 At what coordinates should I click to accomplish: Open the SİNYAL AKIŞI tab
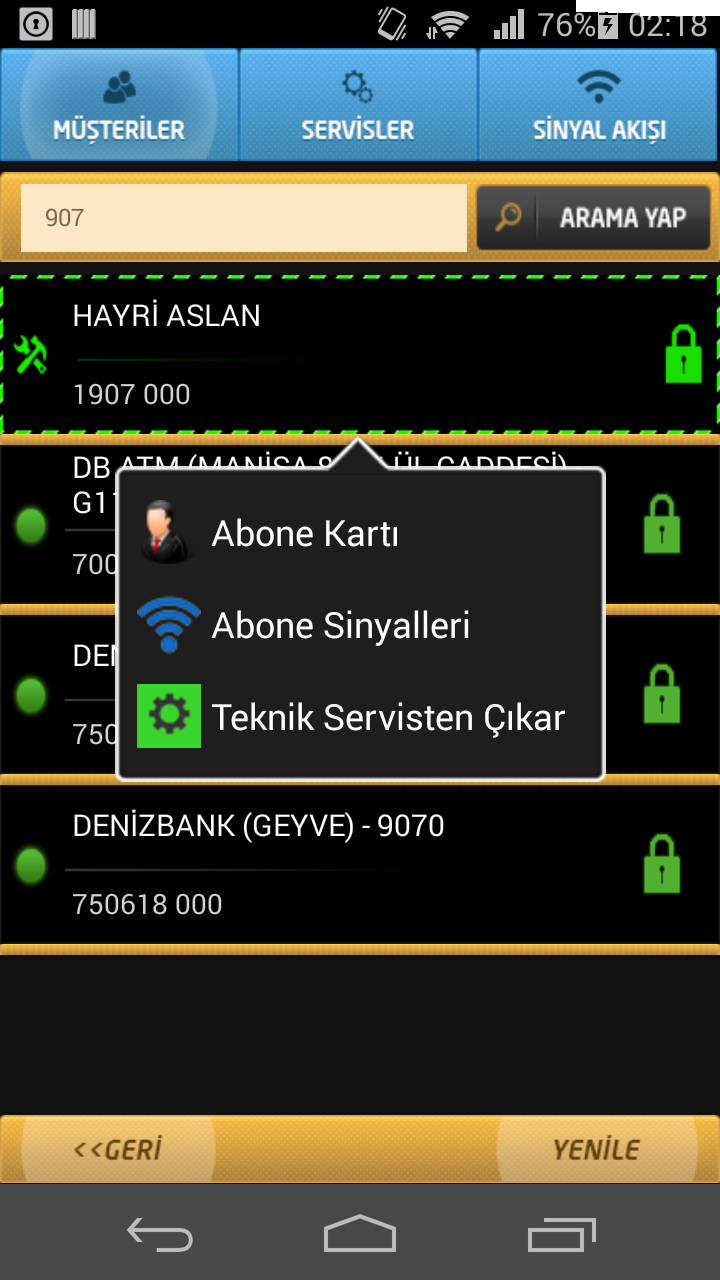coord(598,105)
